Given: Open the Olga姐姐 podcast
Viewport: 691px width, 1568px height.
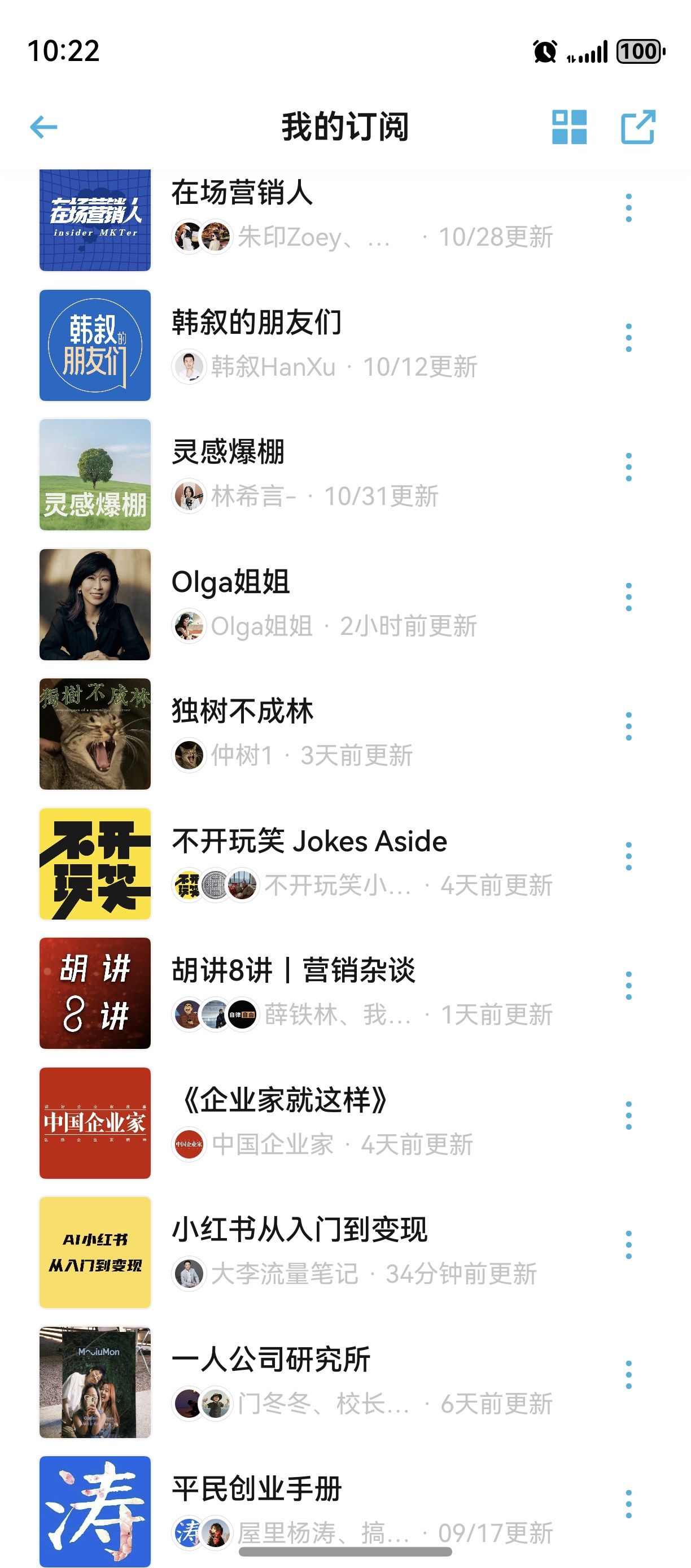Looking at the screenshot, I should [x=230, y=582].
